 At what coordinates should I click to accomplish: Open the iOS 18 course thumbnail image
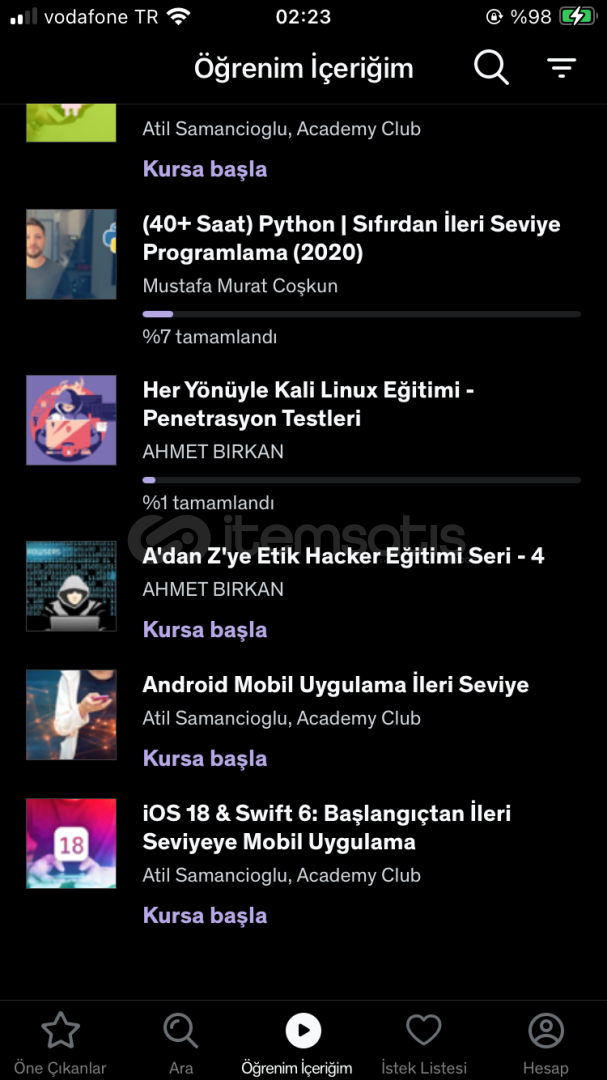pos(71,844)
